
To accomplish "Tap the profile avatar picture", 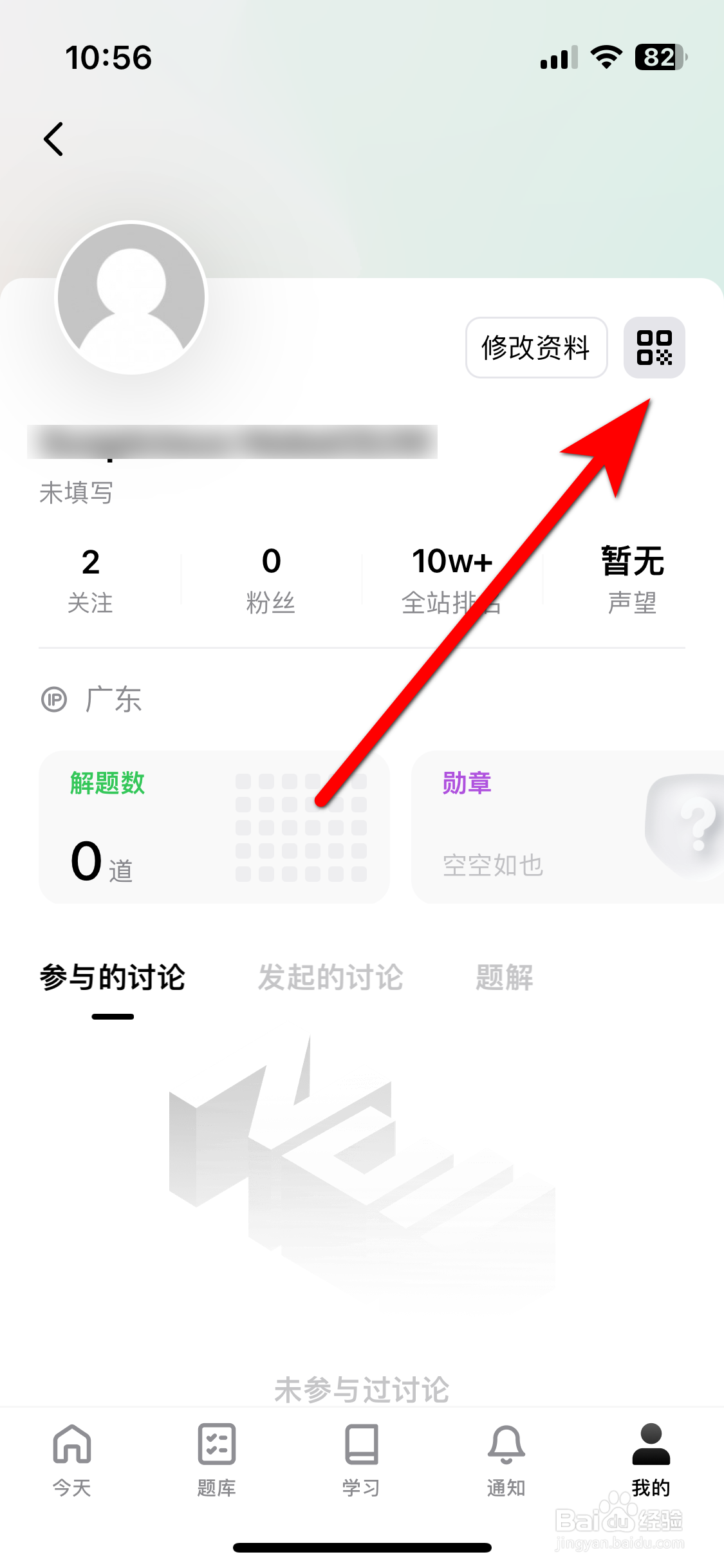I will tap(132, 297).
